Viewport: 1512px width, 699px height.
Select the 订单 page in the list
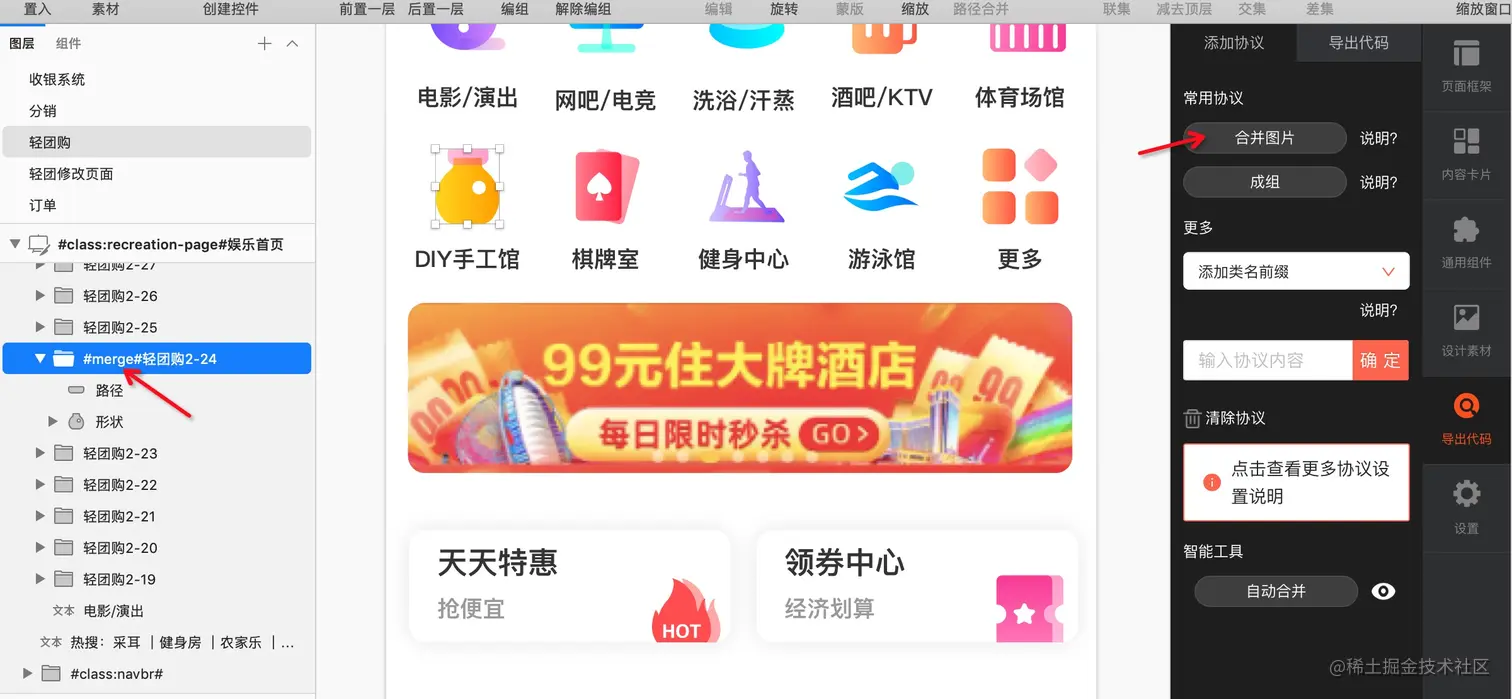[43, 205]
